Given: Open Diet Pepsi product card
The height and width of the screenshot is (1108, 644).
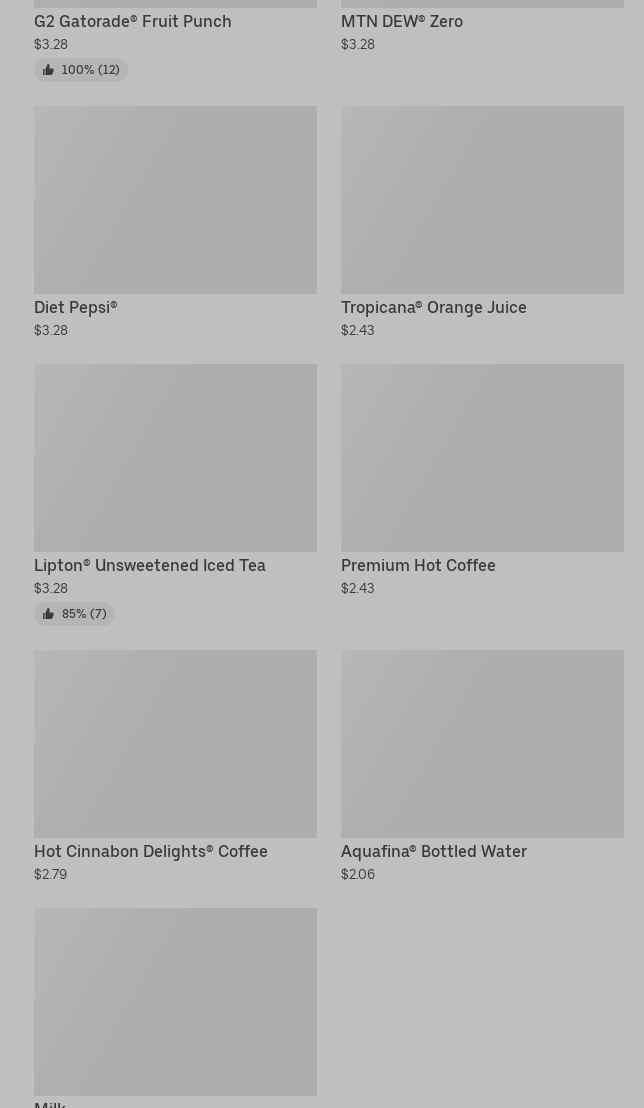Looking at the screenshot, I should pyautogui.click(x=175, y=200).
